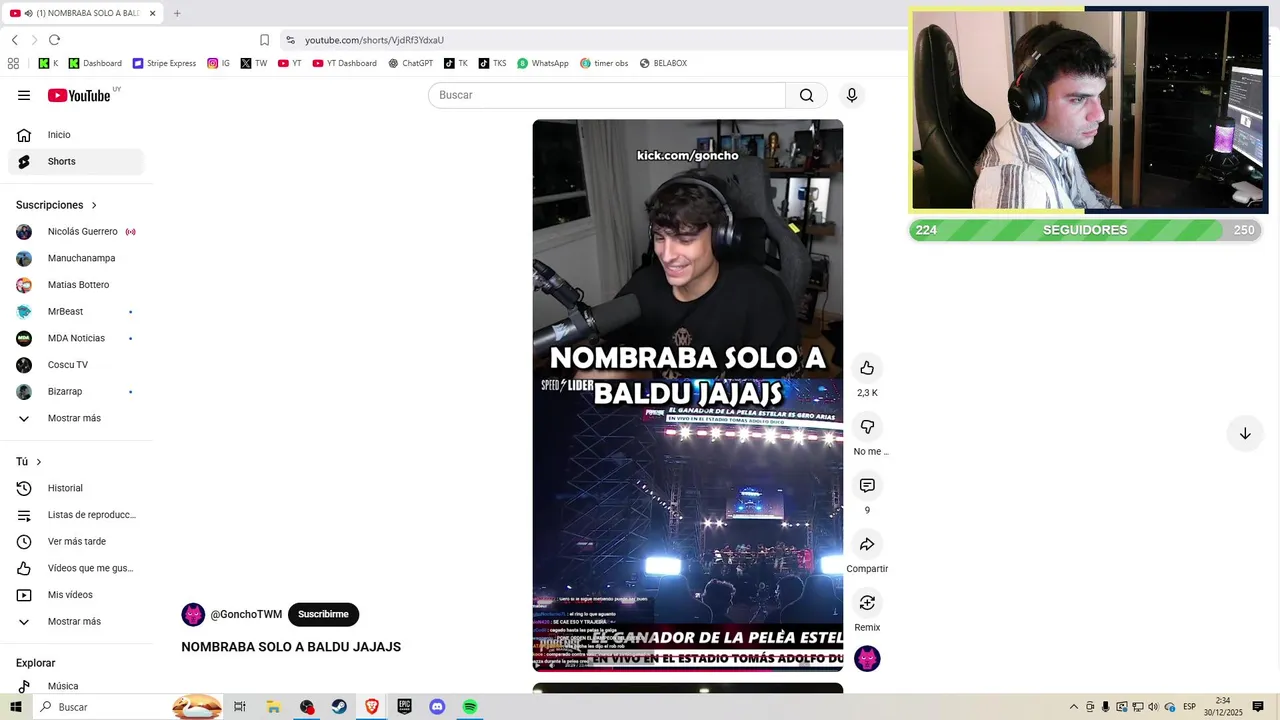Screen dimensions: 1280x720
Task: Dislike this short video
Action: [x=867, y=427]
